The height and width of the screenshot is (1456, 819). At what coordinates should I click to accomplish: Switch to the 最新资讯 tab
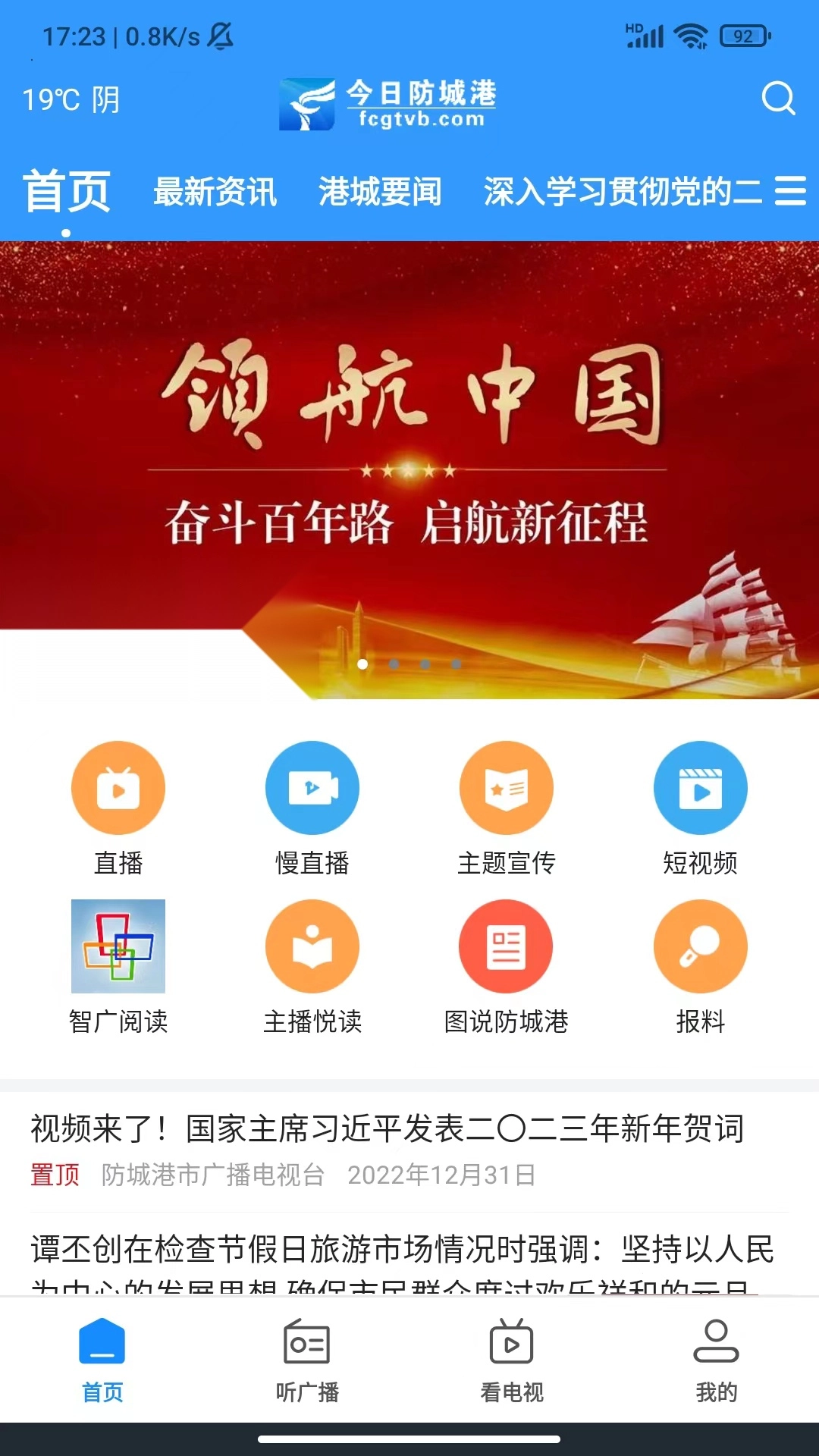click(215, 192)
